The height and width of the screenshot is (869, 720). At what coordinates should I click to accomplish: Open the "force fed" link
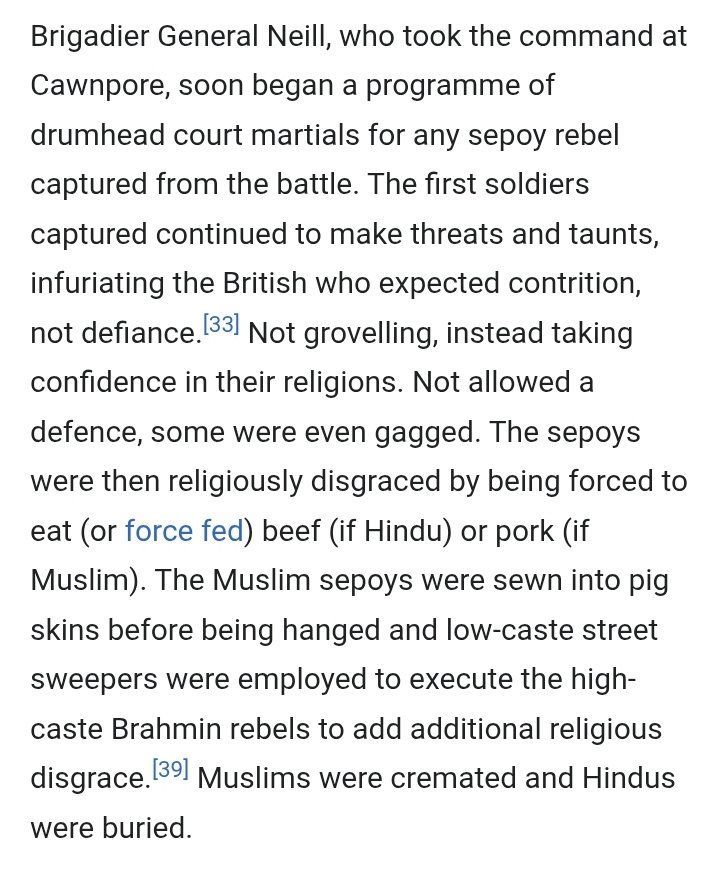pyautogui.click(x=184, y=531)
